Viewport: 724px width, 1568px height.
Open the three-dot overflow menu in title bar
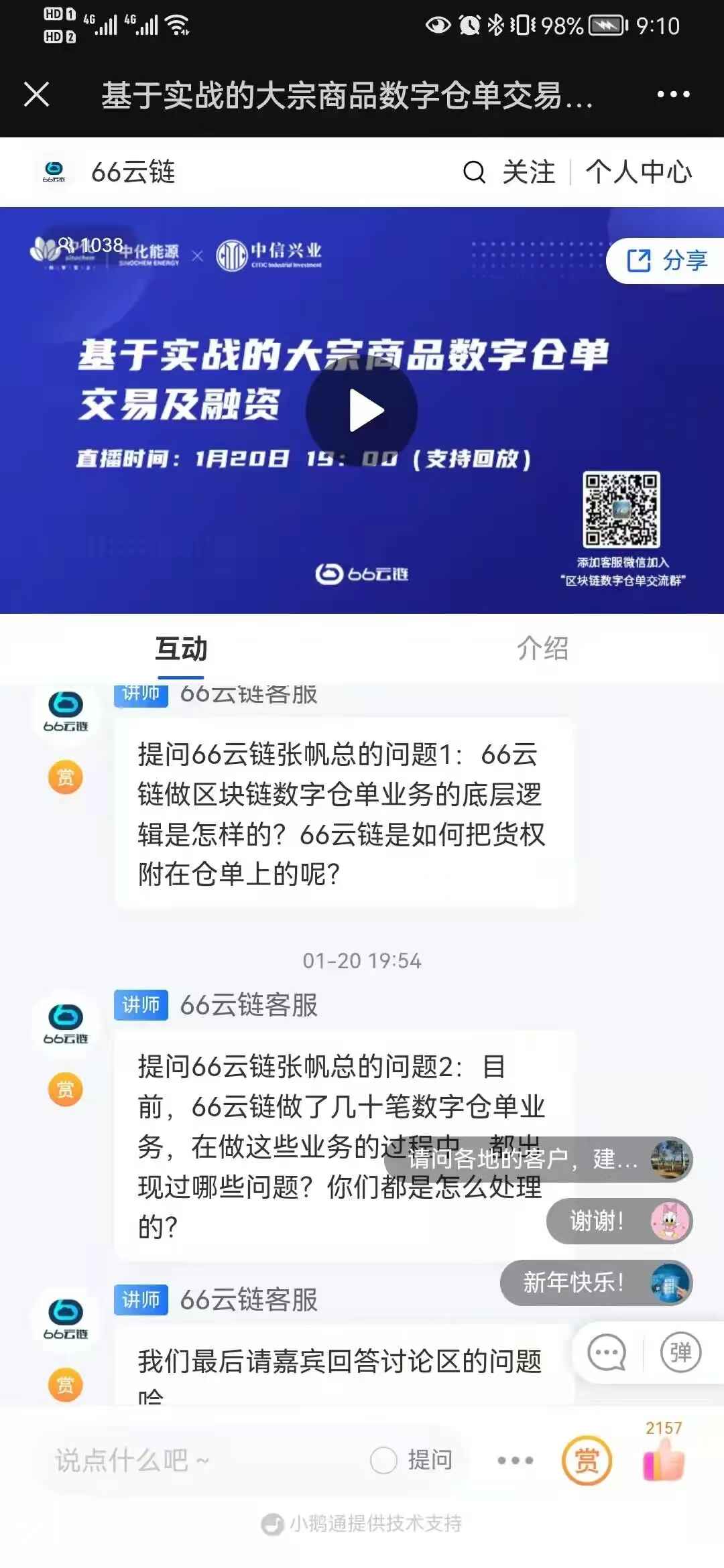673,94
